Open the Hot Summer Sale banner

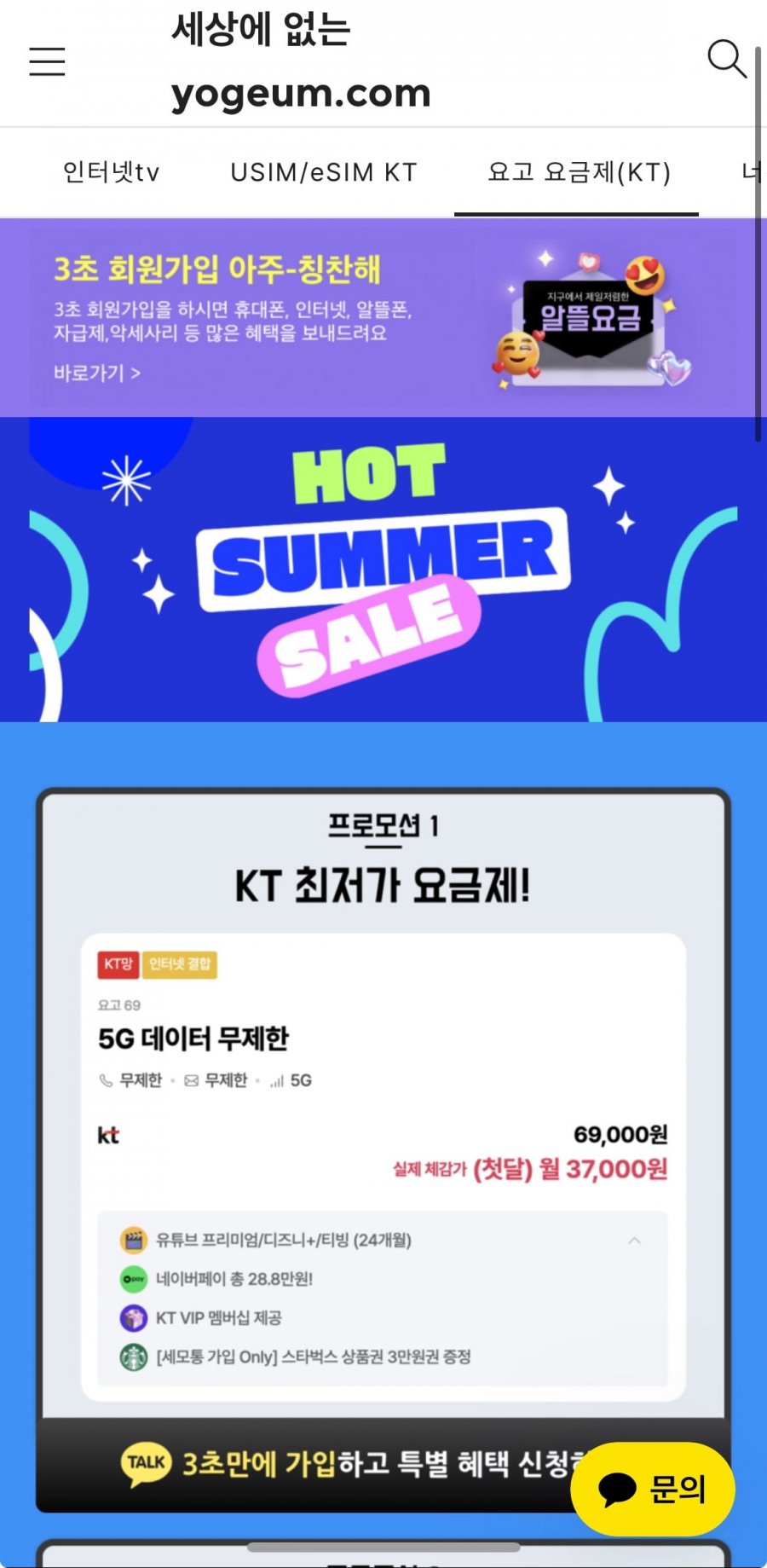[383, 570]
